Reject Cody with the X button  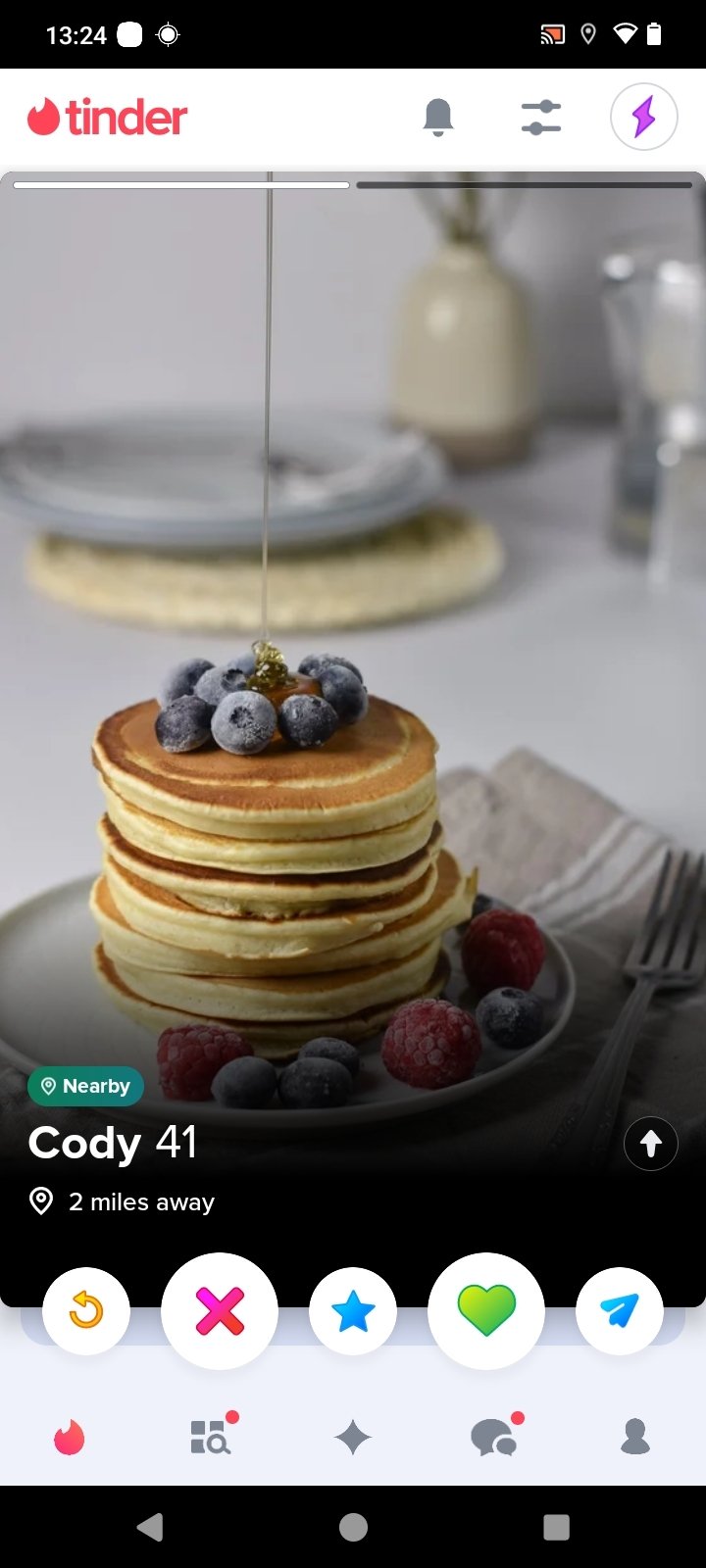click(220, 1310)
